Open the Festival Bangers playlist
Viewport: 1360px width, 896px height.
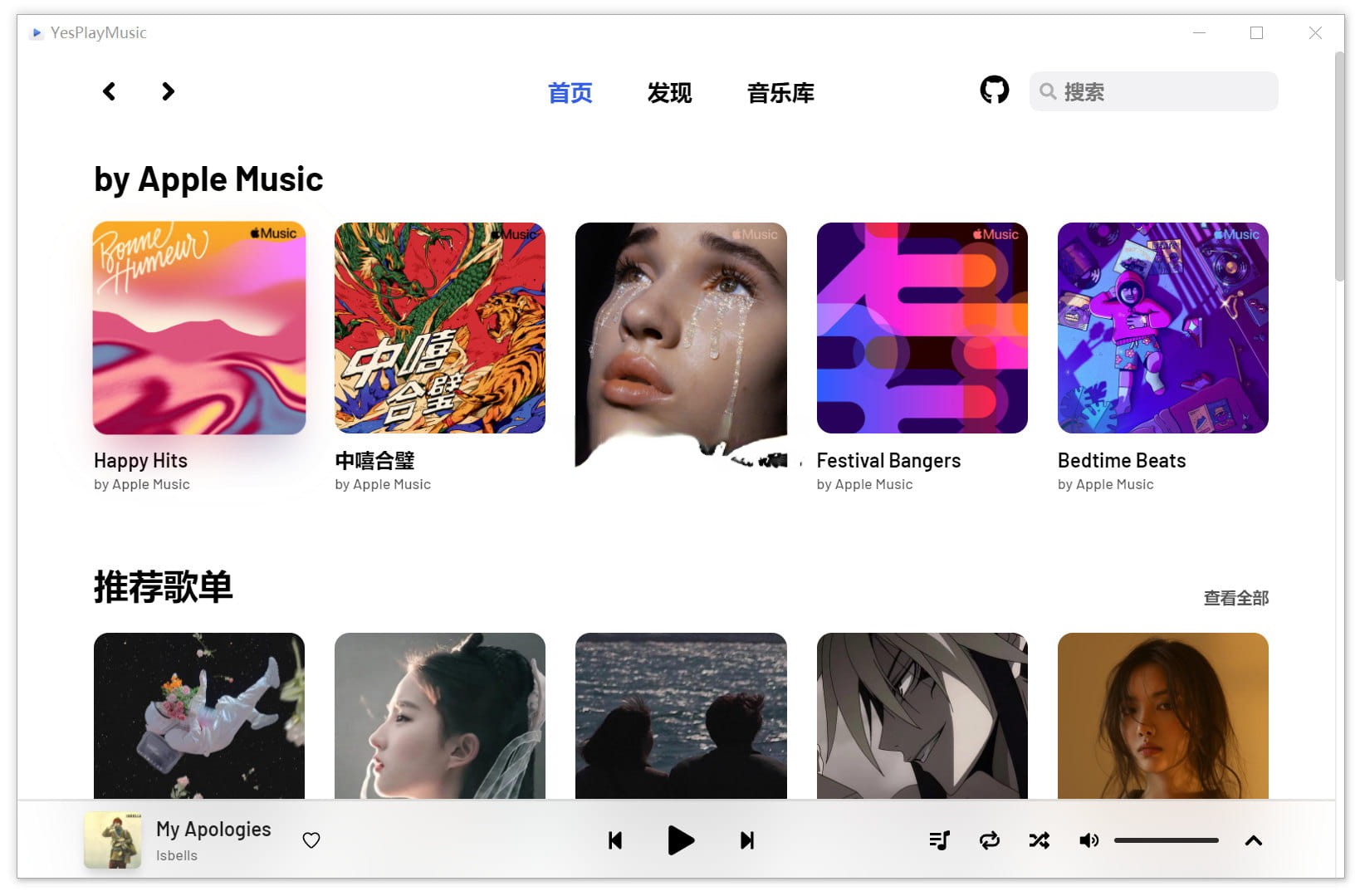tap(922, 328)
